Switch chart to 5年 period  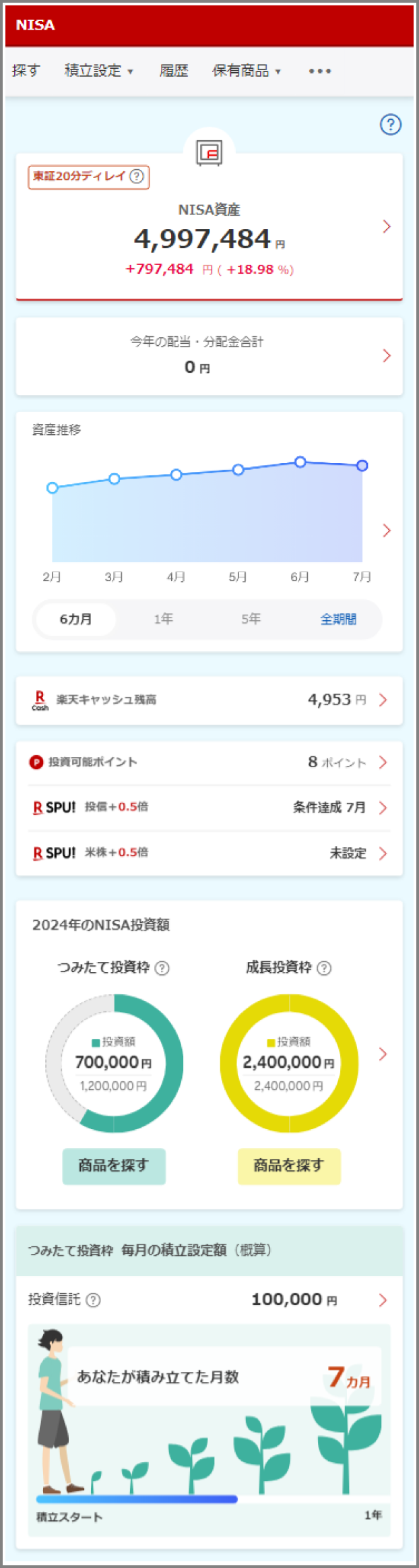[251, 619]
